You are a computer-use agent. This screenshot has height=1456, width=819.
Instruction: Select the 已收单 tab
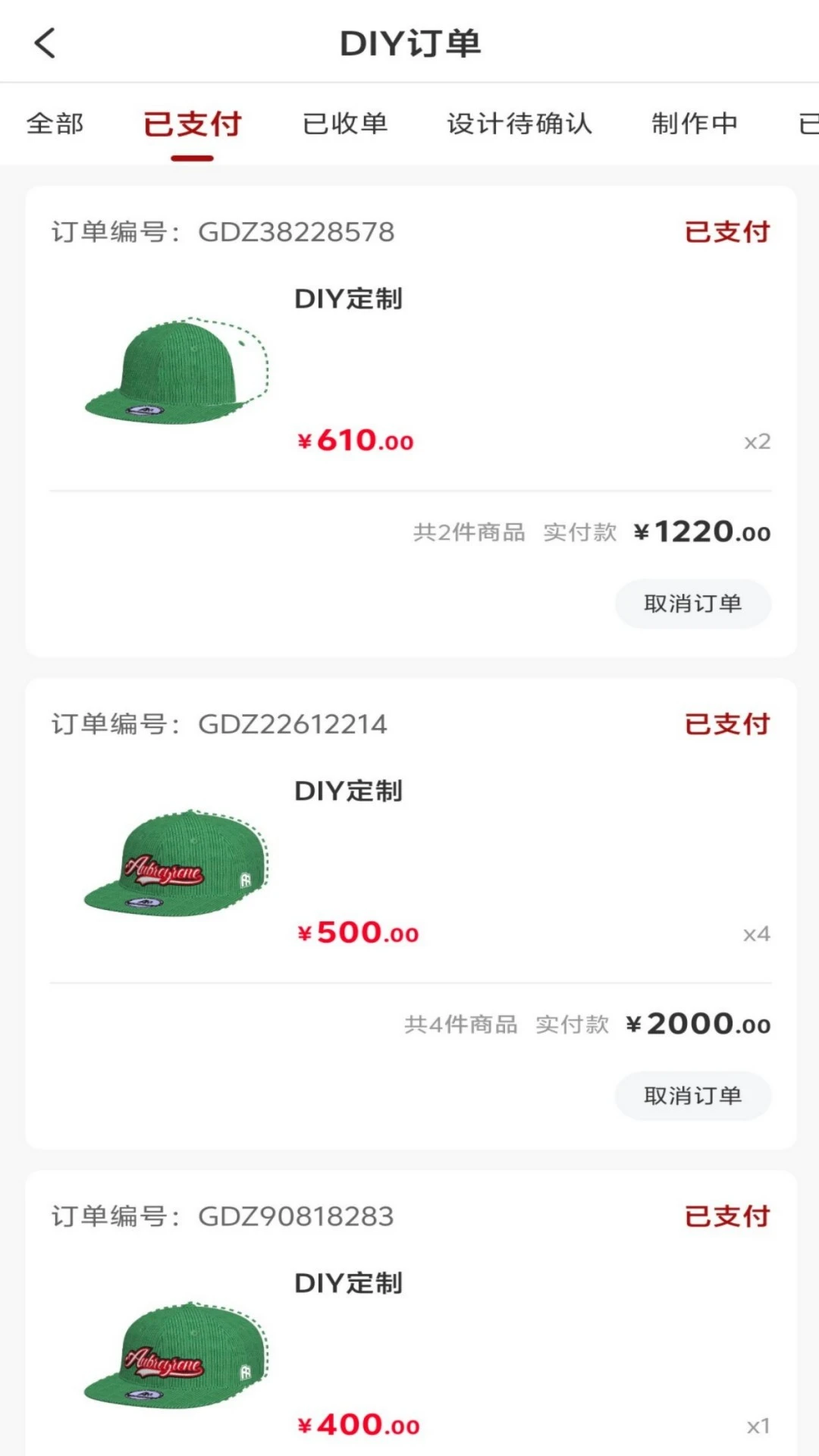[345, 124]
